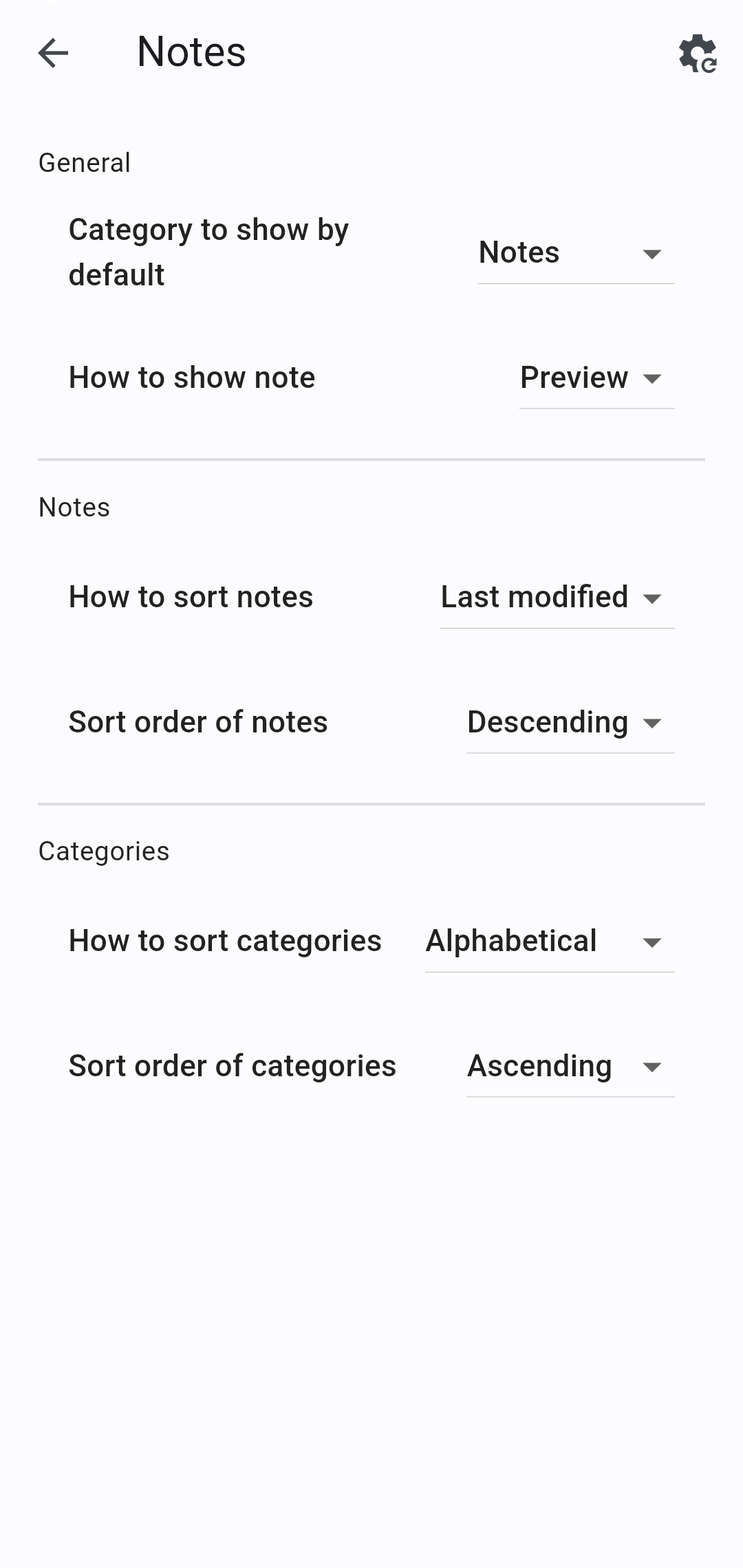
Task: Tap the reset settings gear icon
Action: click(698, 53)
